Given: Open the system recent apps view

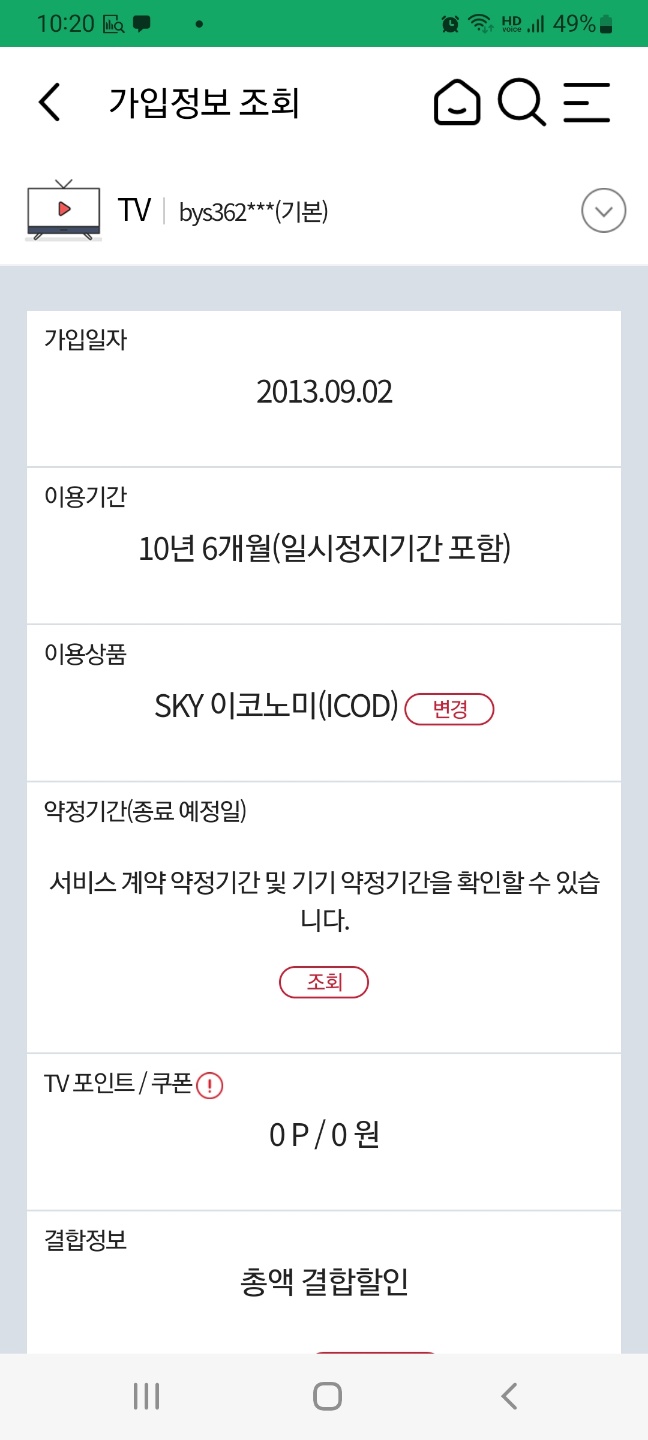Looking at the screenshot, I should (x=146, y=1396).
